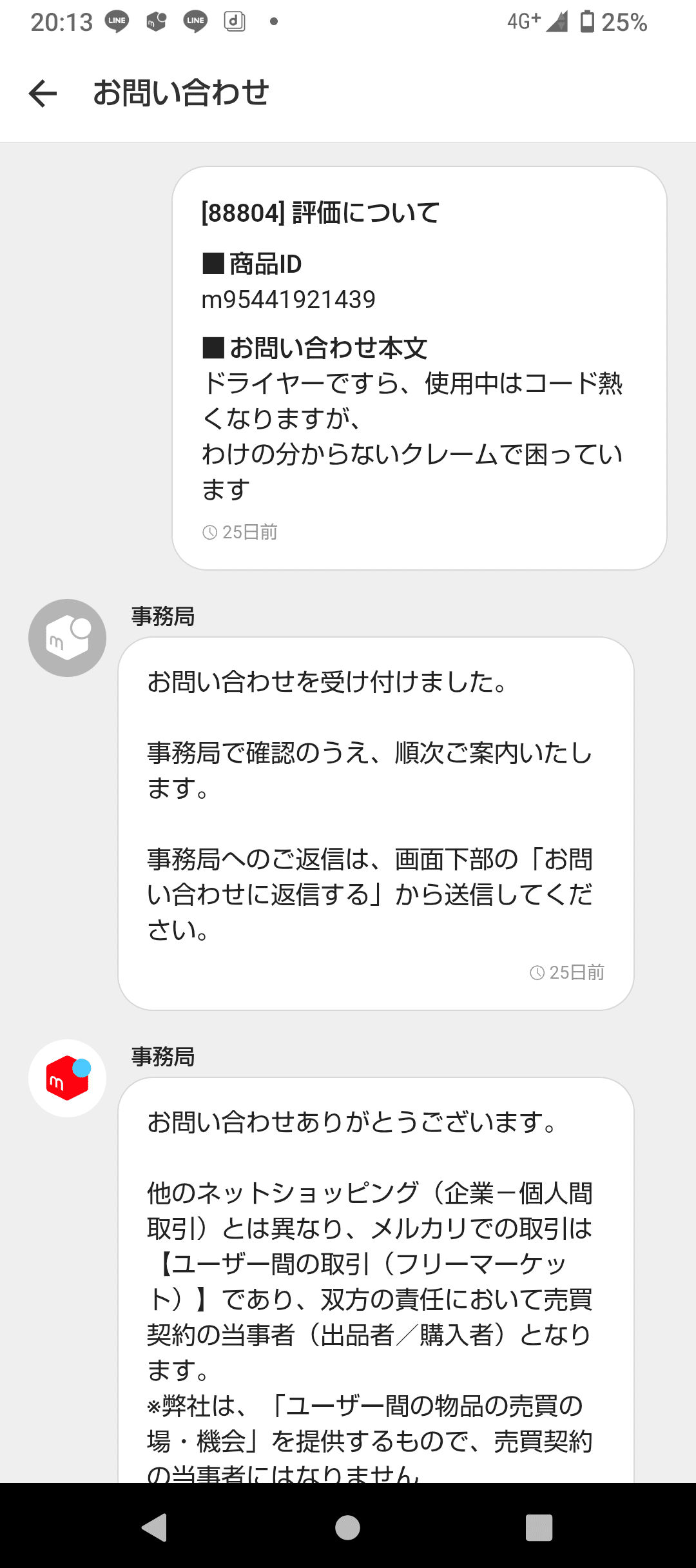This screenshot has width=696, height=1568.
Task: Tap the 商品ID m95441921439 text
Action: tap(290, 298)
